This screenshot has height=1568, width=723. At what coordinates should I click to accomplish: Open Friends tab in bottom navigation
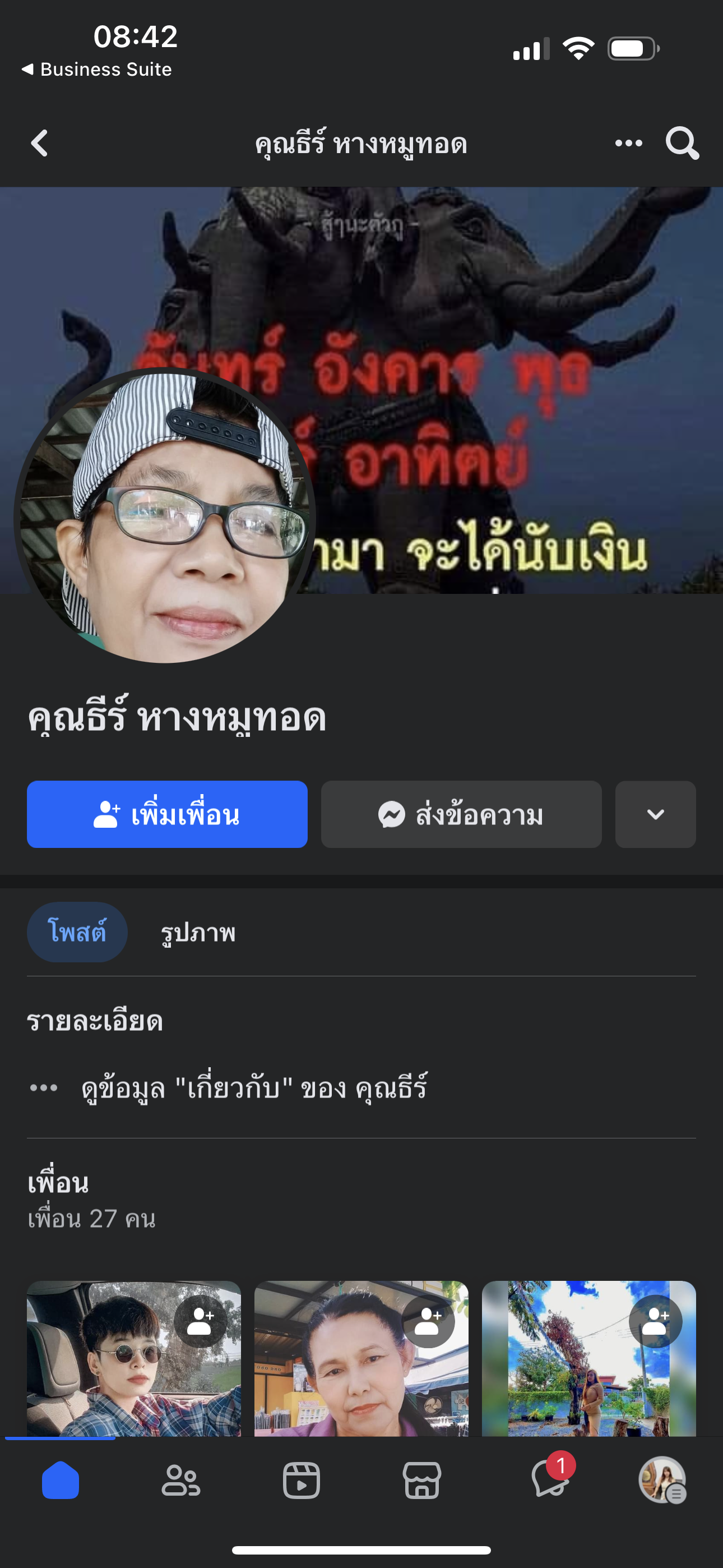[x=180, y=1481]
